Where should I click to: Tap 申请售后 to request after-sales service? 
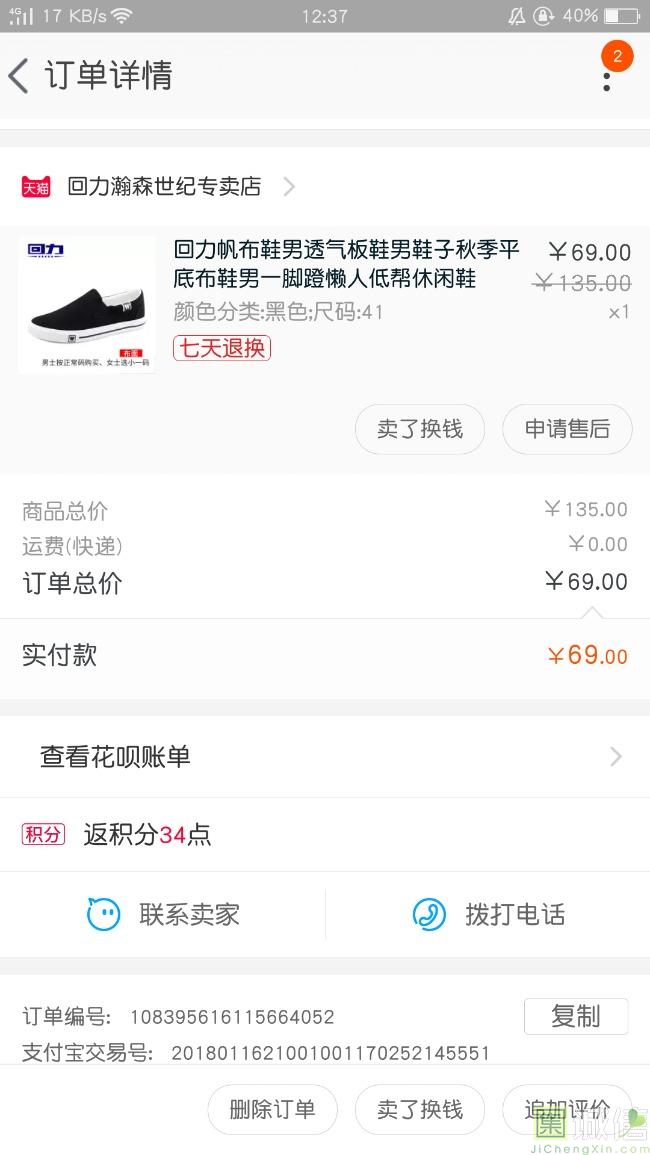pyautogui.click(x=567, y=429)
